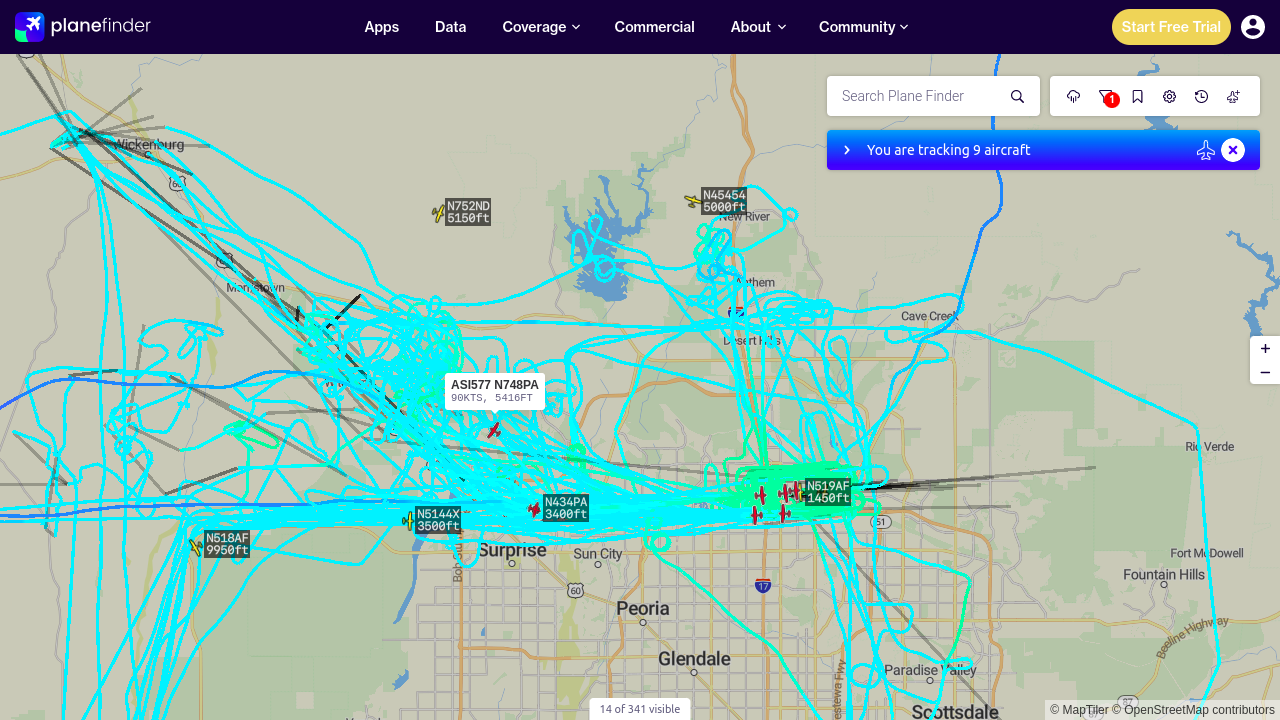
Task: Zoom out on the map
Action: (x=1265, y=373)
